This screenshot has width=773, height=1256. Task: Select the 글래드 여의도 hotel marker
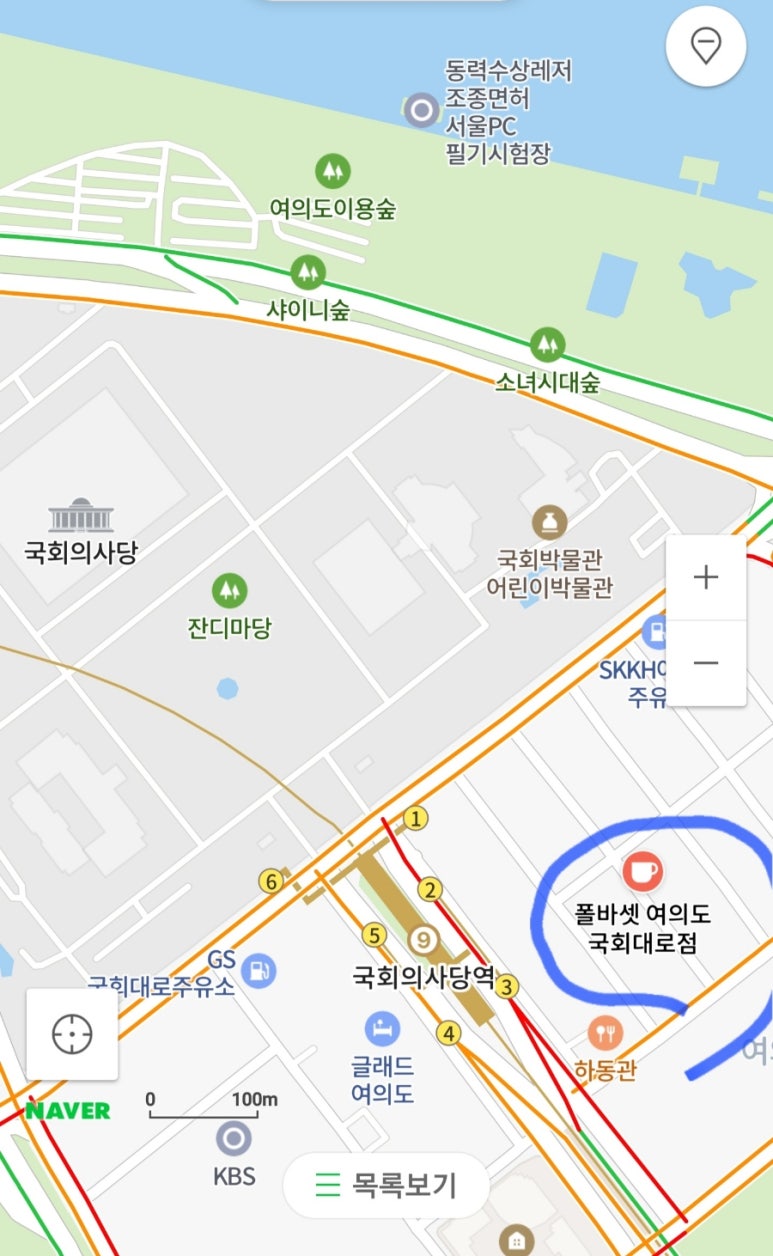[x=382, y=1028]
